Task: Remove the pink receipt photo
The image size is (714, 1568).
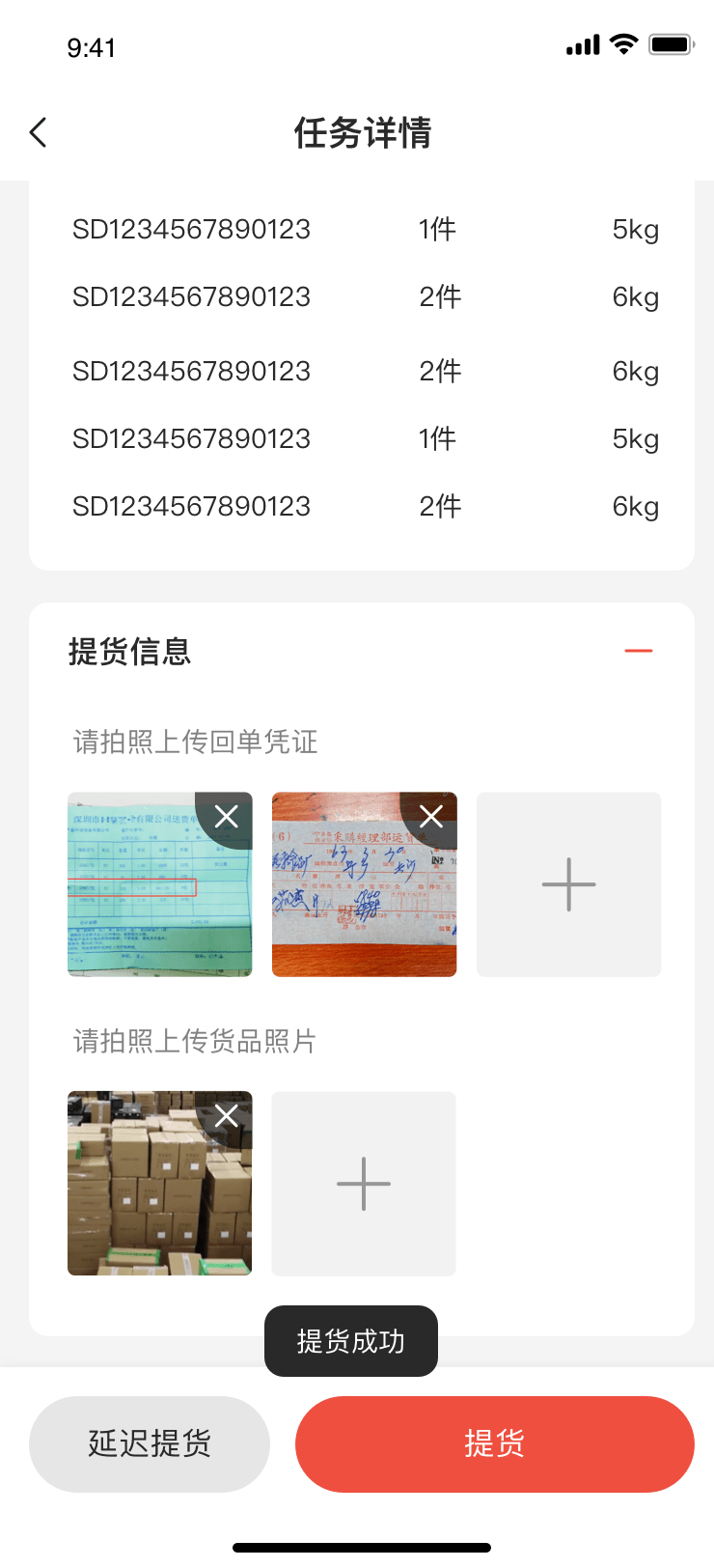Action: click(x=431, y=817)
